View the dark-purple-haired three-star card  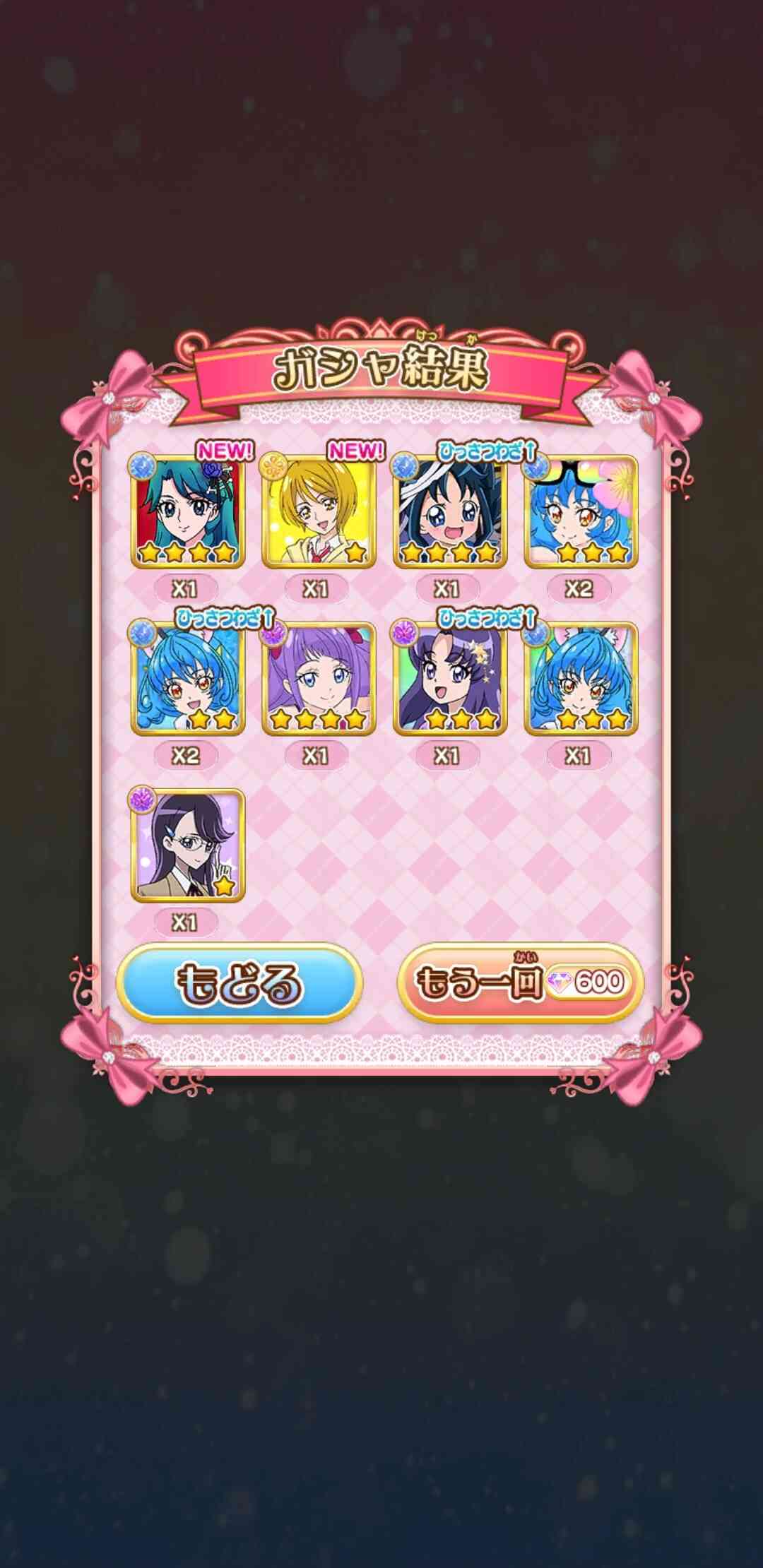click(450, 679)
